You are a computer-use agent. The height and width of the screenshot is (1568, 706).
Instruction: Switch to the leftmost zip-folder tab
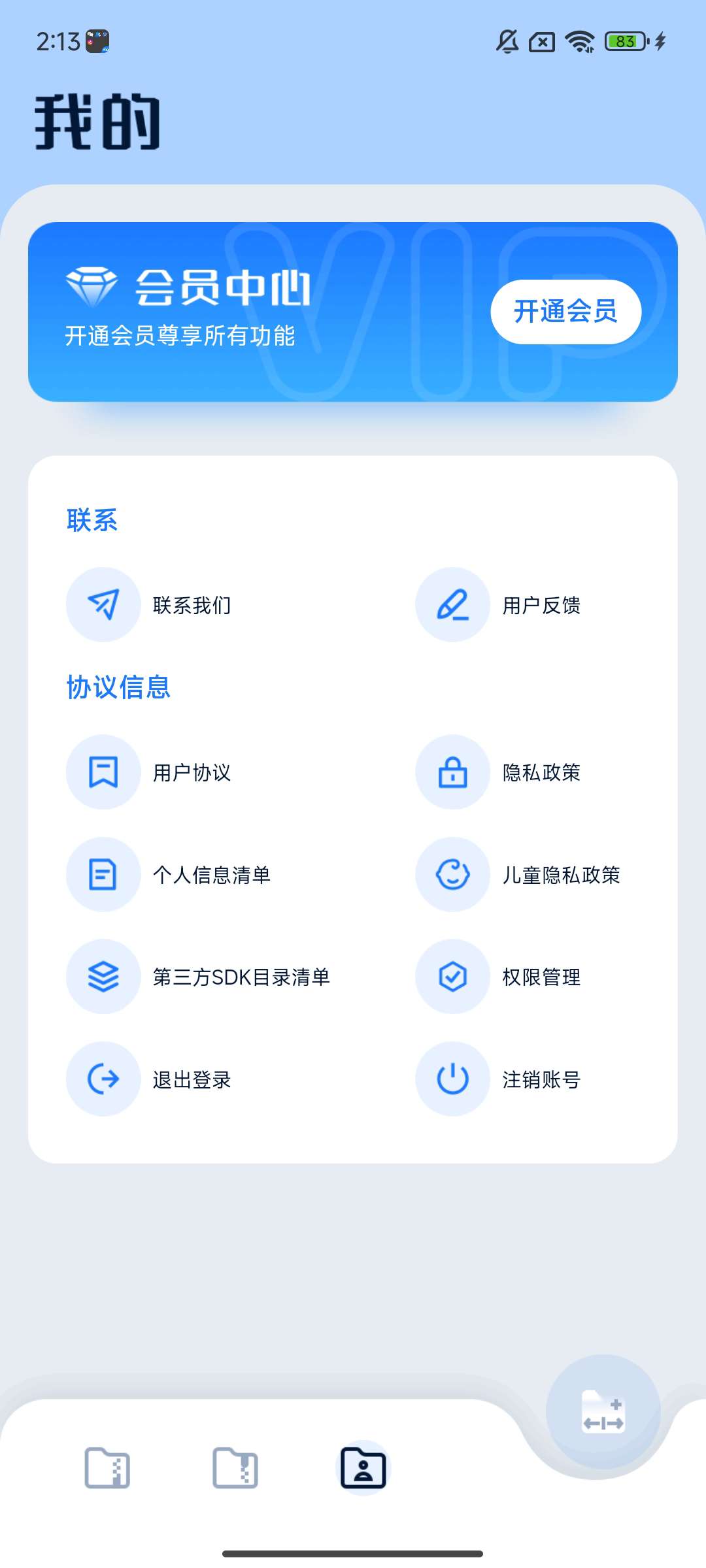107,1468
